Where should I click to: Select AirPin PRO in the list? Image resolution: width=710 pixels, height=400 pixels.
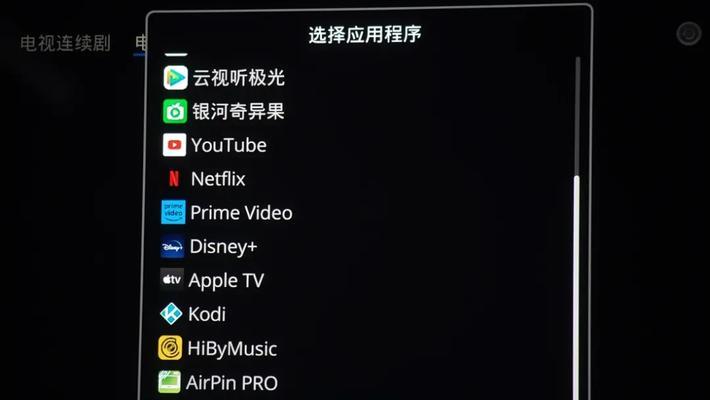click(231, 382)
